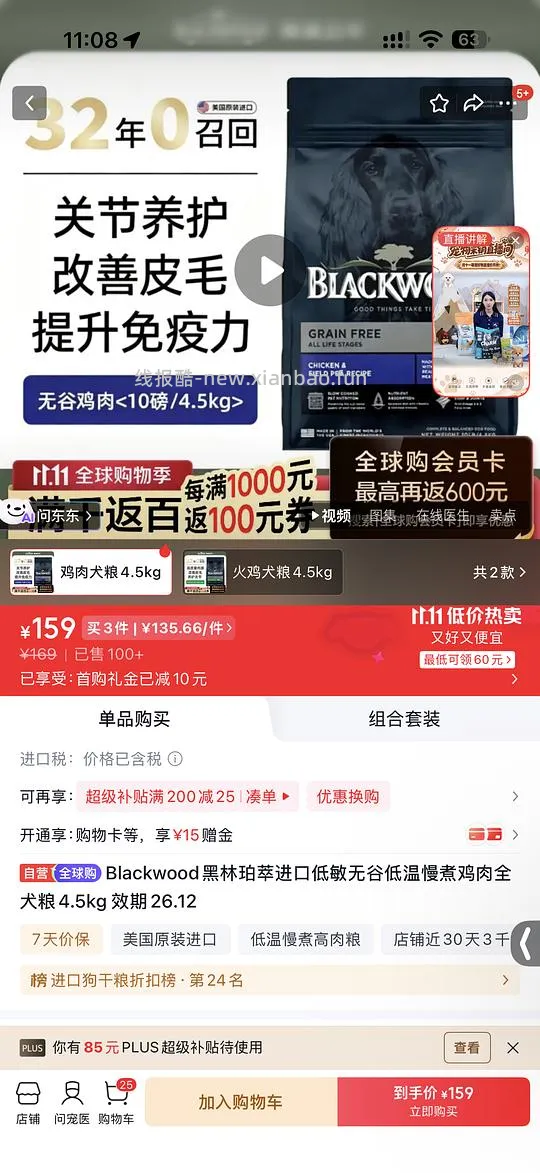The image size is (540, 1173).
Task: Dismiss the PLUS 超级补贴 banner
Action: click(513, 1047)
